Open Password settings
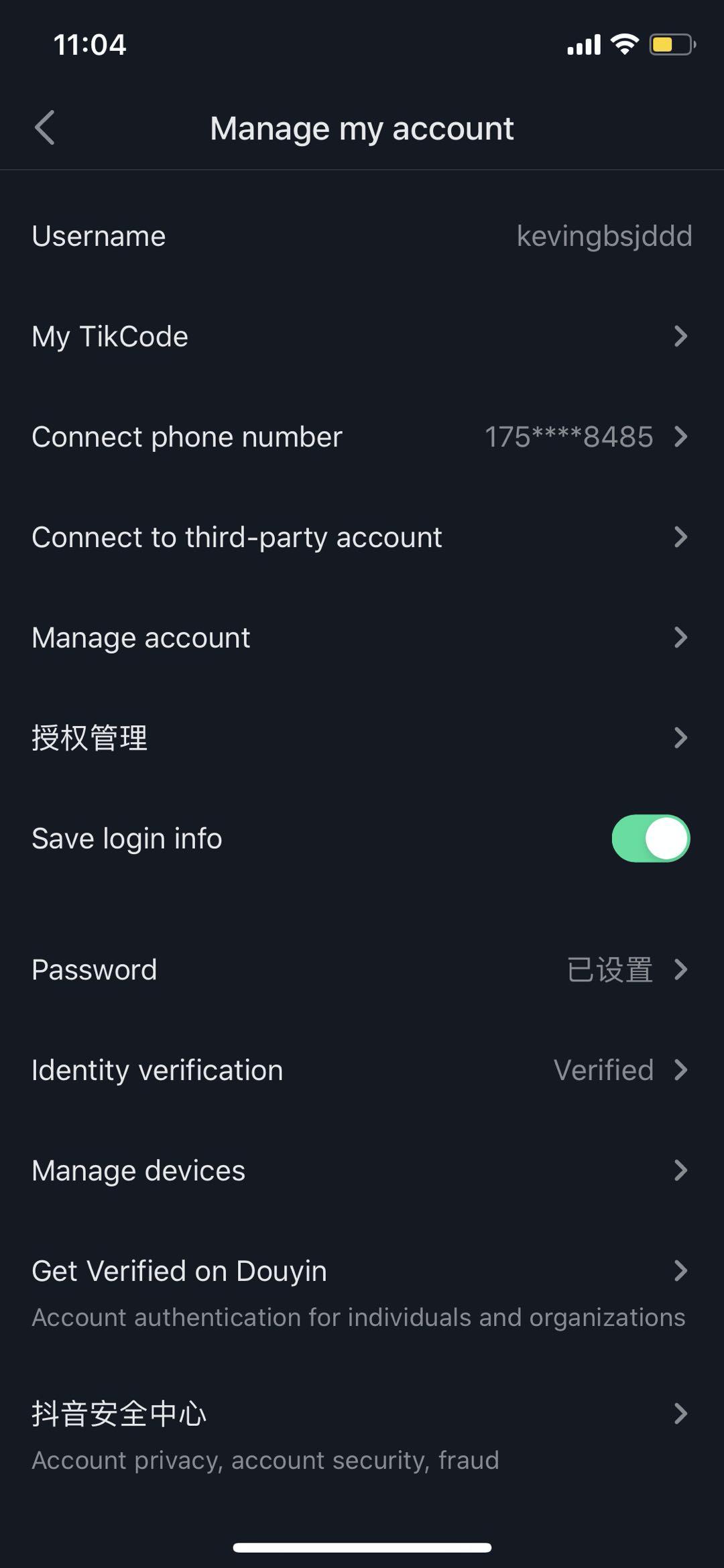This screenshot has height=1568, width=724. point(362,970)
